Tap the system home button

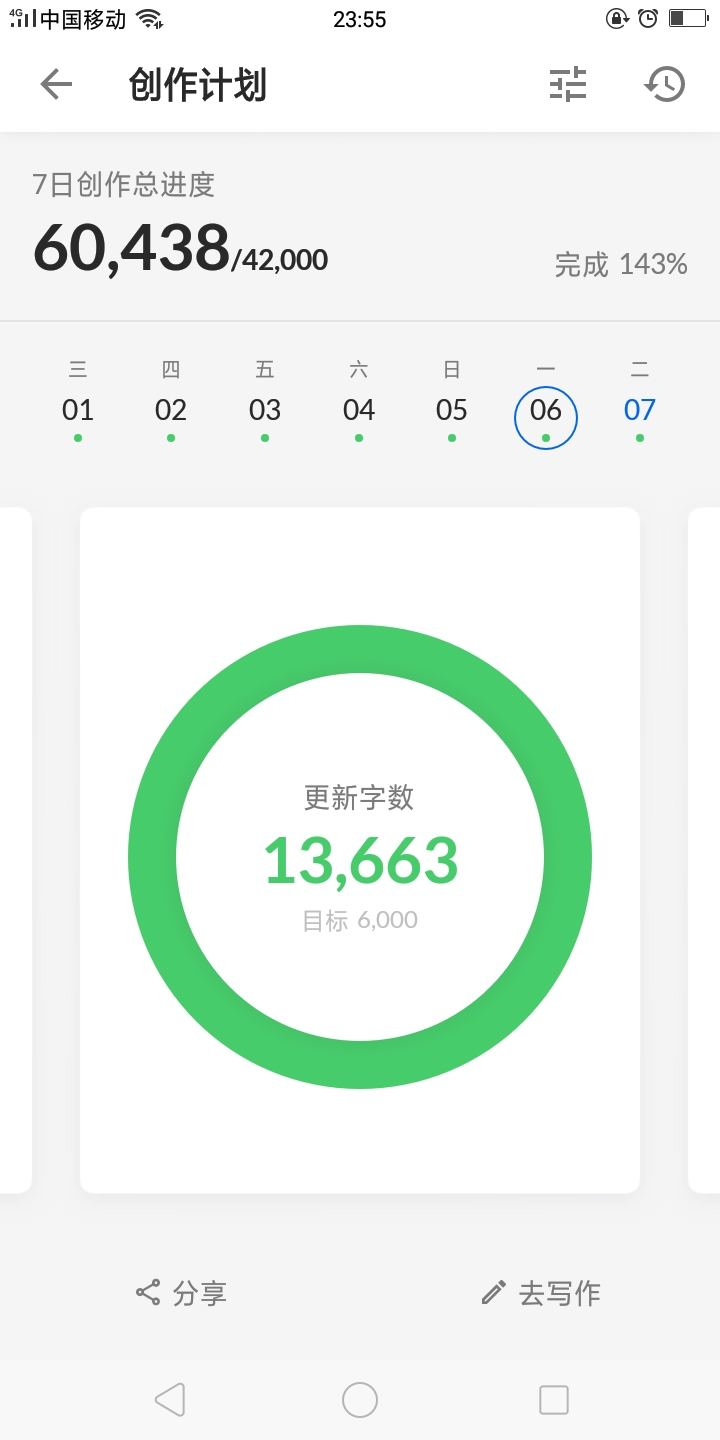click(x=360, y=1400)
